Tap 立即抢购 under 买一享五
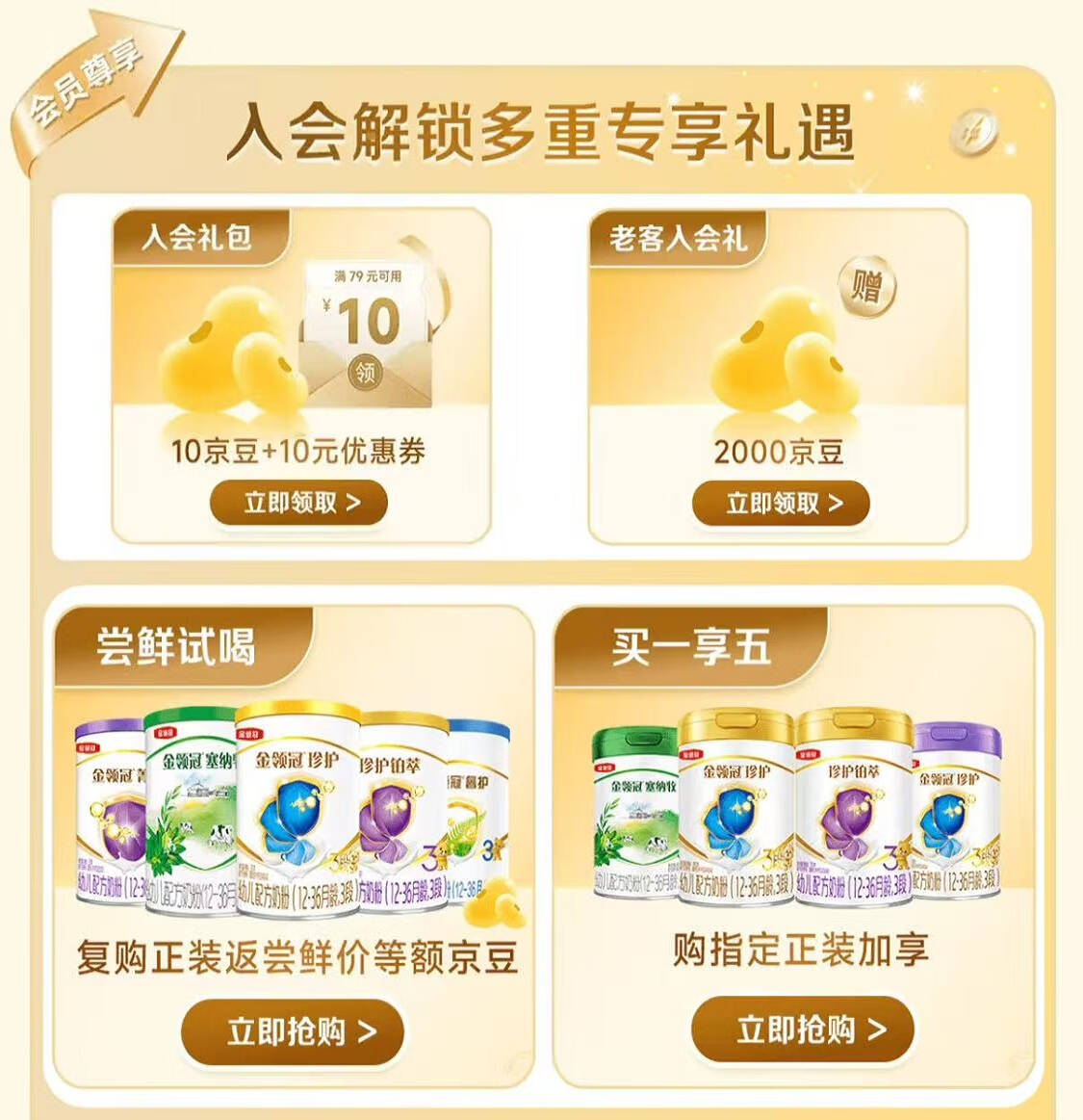Viewport: 1083px width, 1120px height. pos(803,1029)
